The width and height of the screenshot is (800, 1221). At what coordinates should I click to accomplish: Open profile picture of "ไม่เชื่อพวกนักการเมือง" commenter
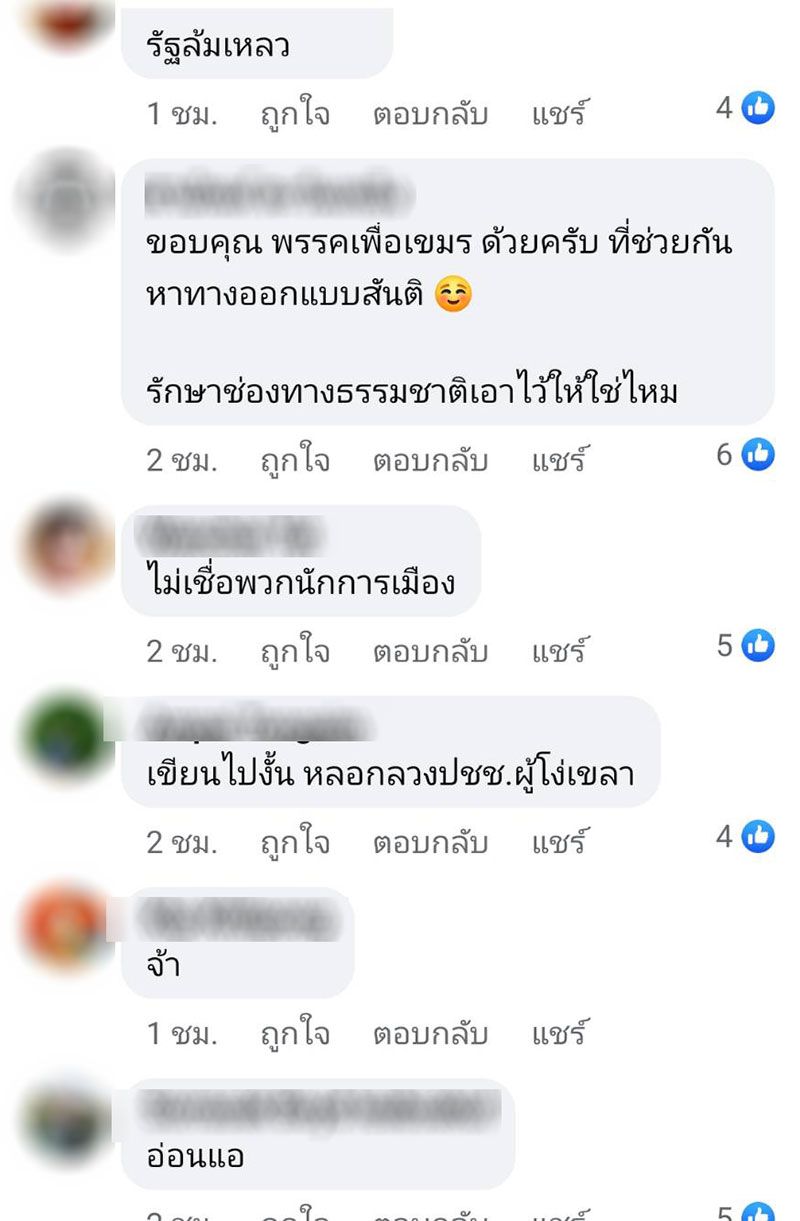click(x=66, y=547)
